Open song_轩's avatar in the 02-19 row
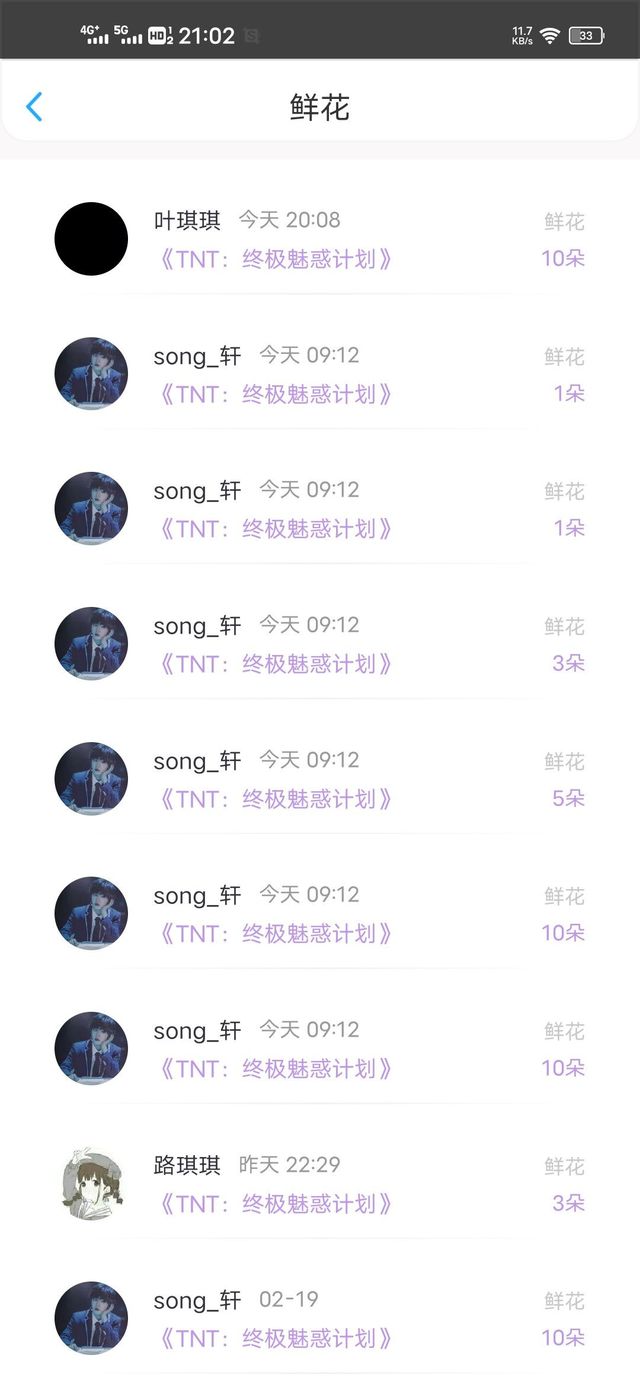 click(91, 1318)
